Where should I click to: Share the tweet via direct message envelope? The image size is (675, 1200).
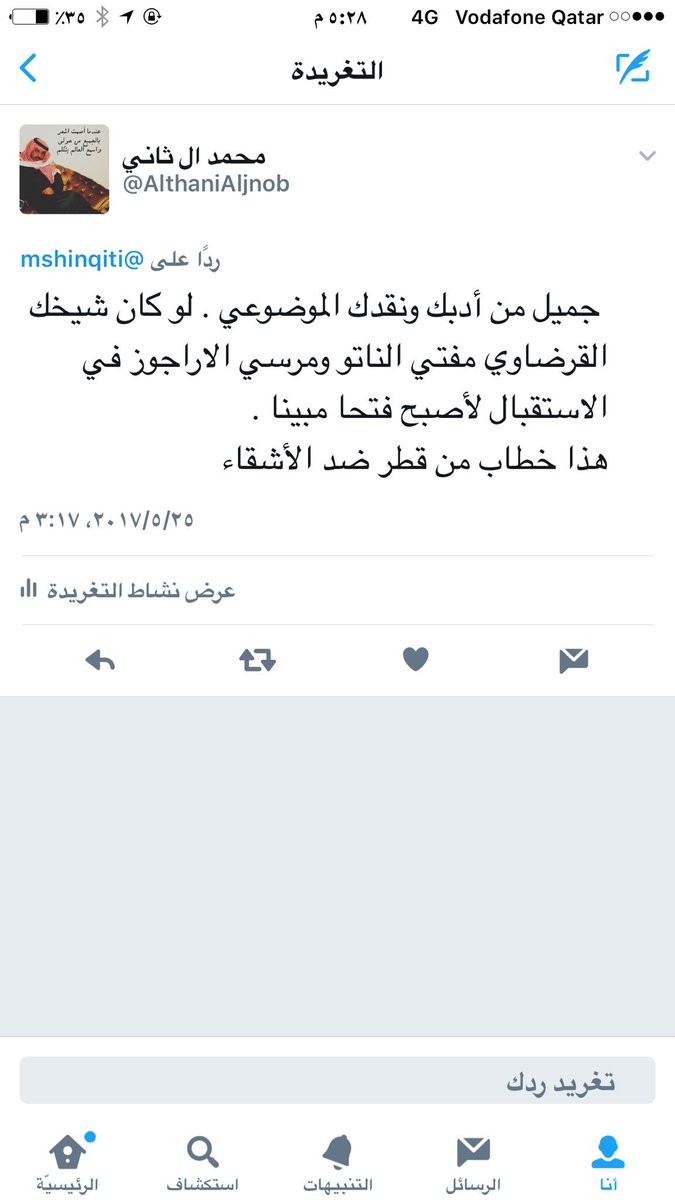[573, 659]
